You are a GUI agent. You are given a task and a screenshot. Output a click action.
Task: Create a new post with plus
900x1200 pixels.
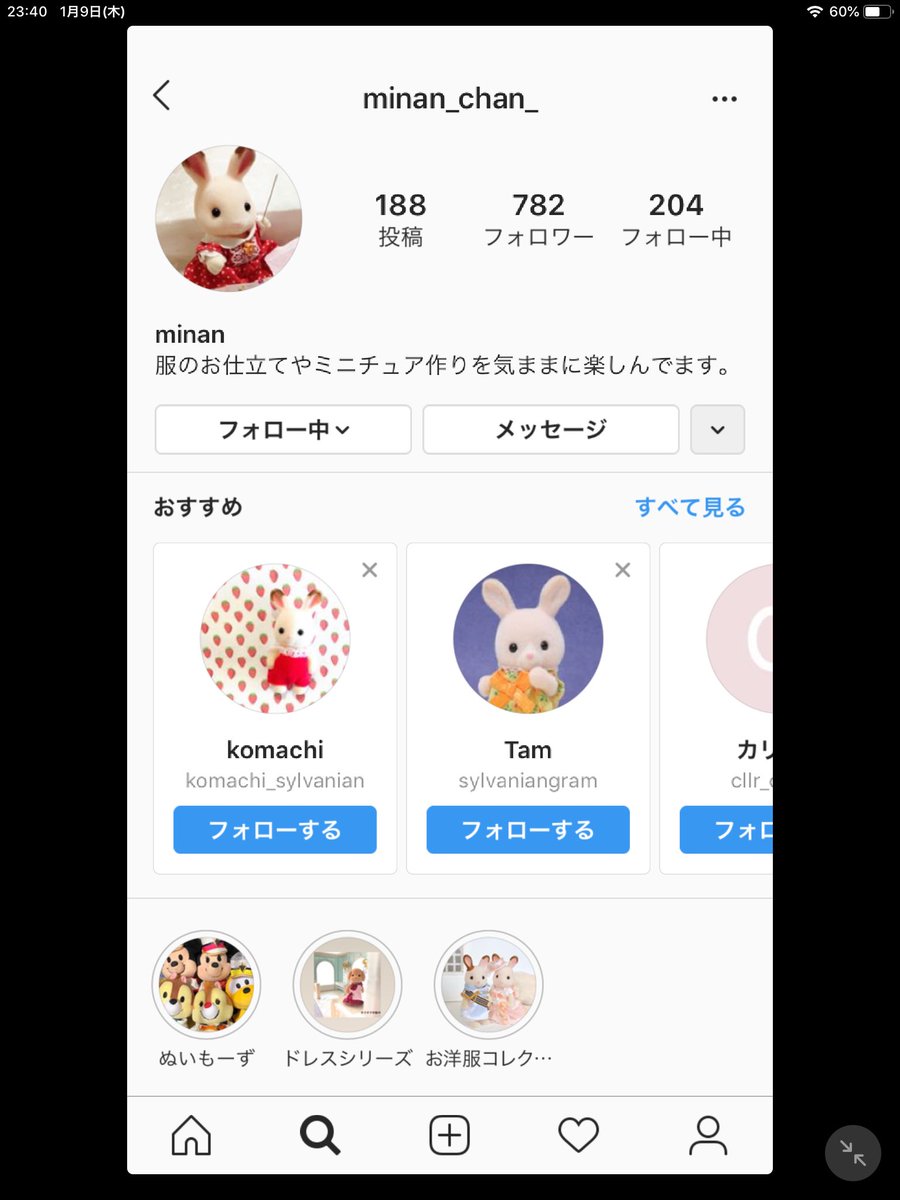click(449, 1136)
